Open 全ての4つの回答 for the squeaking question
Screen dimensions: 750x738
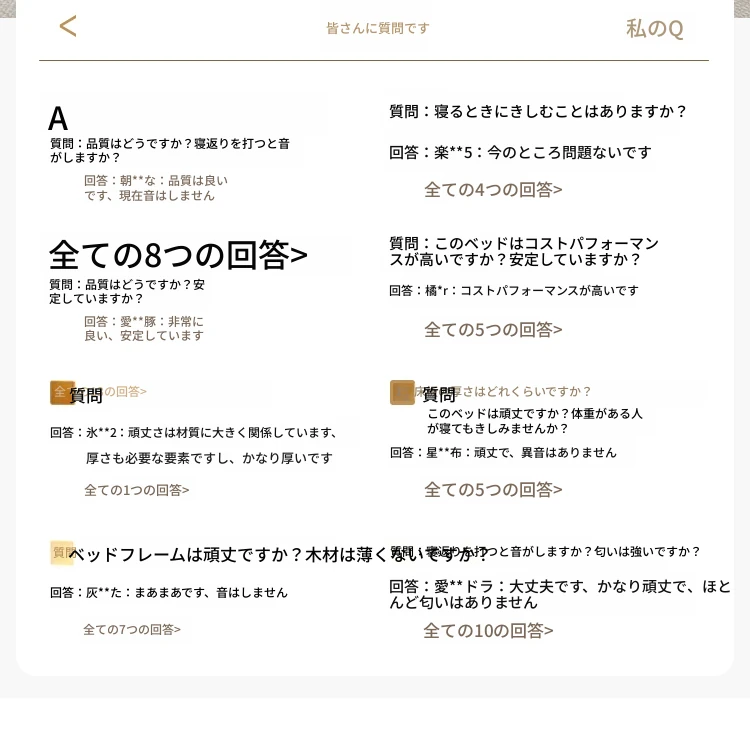point(493,189)
